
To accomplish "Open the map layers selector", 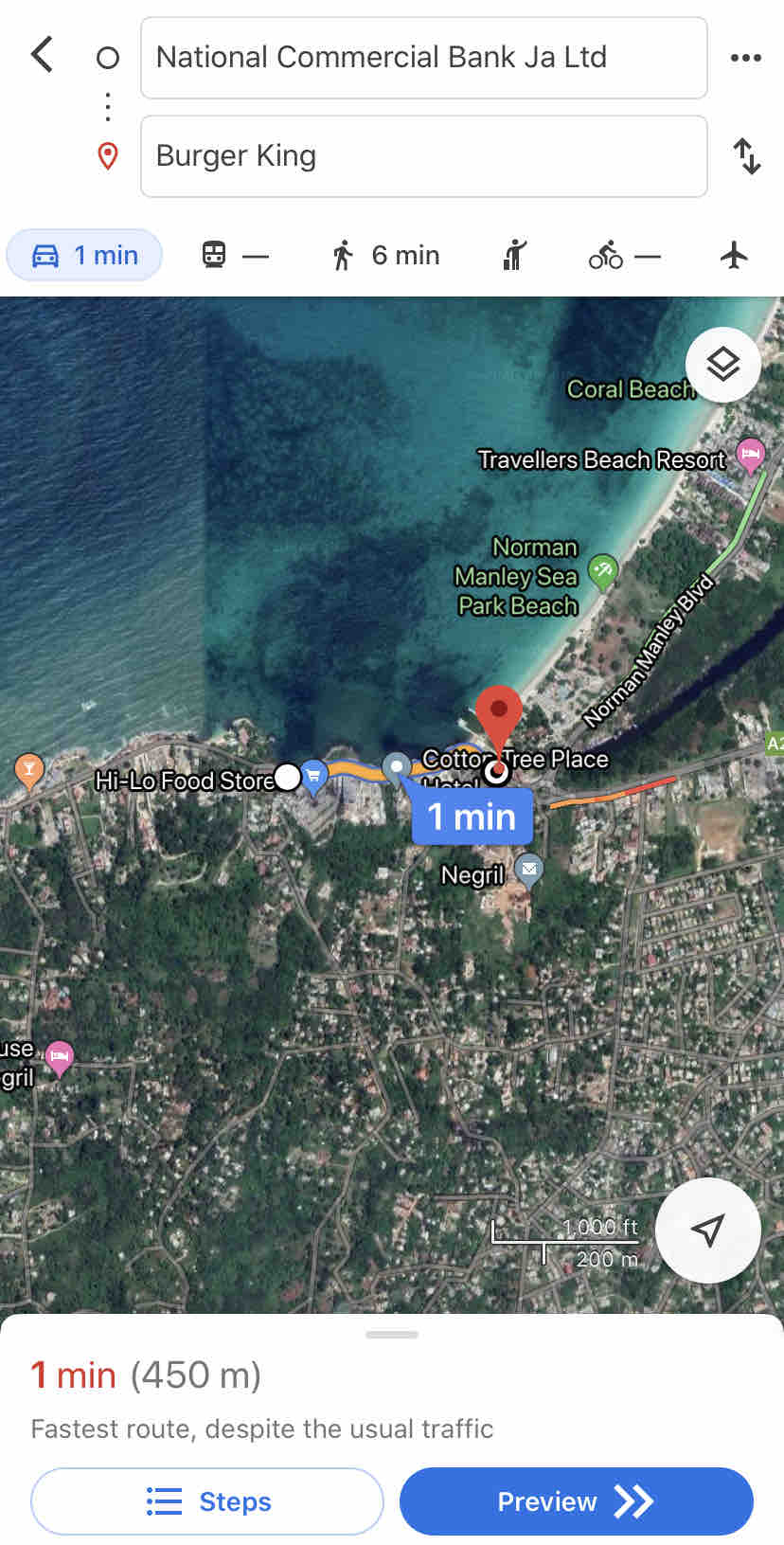I will 722,365.
